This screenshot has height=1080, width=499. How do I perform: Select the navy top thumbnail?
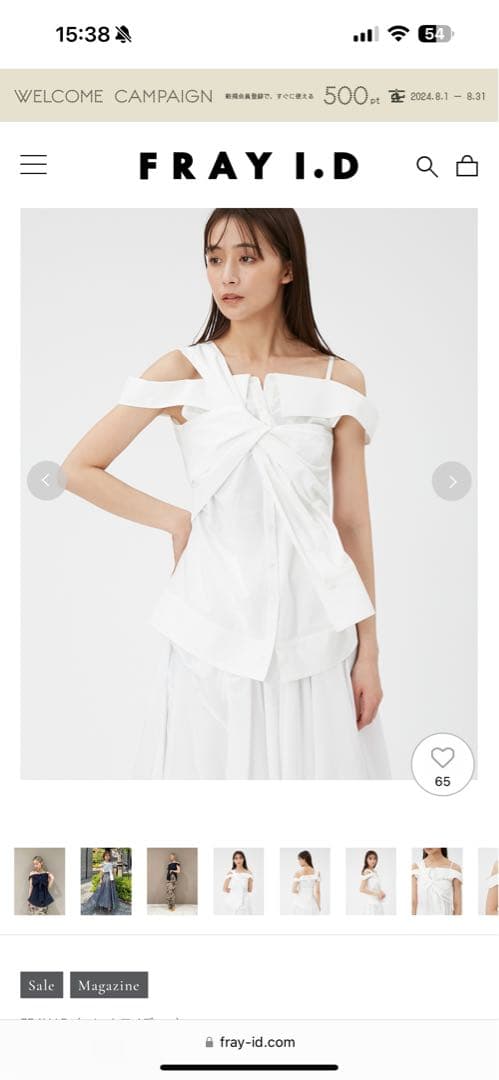click(x=39, y=881)
